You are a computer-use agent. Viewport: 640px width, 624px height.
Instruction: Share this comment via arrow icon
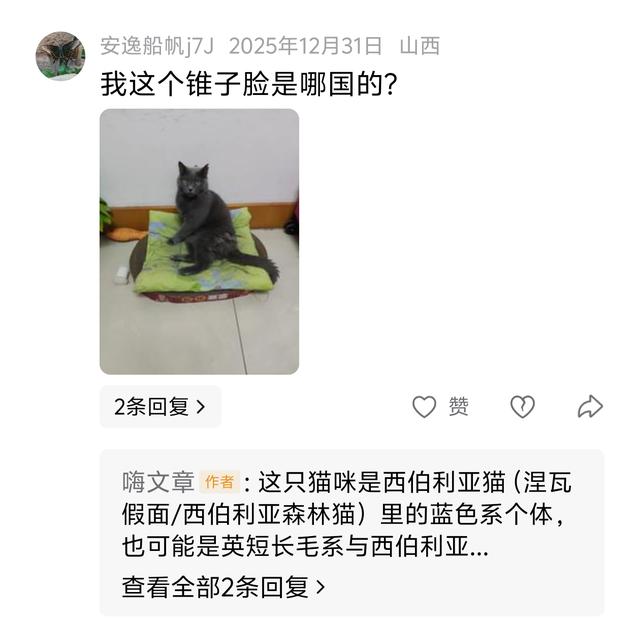(590, 407)
